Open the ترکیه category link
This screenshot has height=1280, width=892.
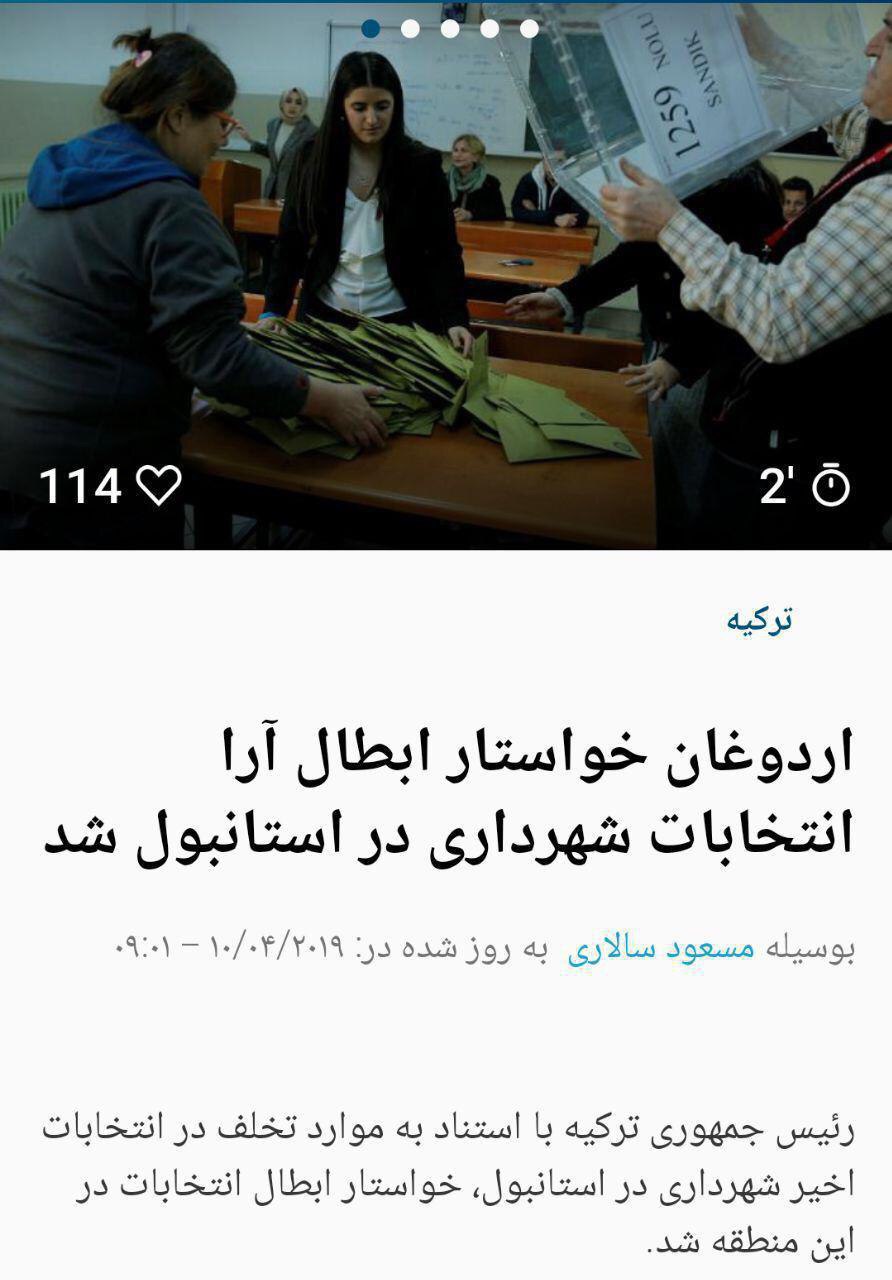click(759, 620)
